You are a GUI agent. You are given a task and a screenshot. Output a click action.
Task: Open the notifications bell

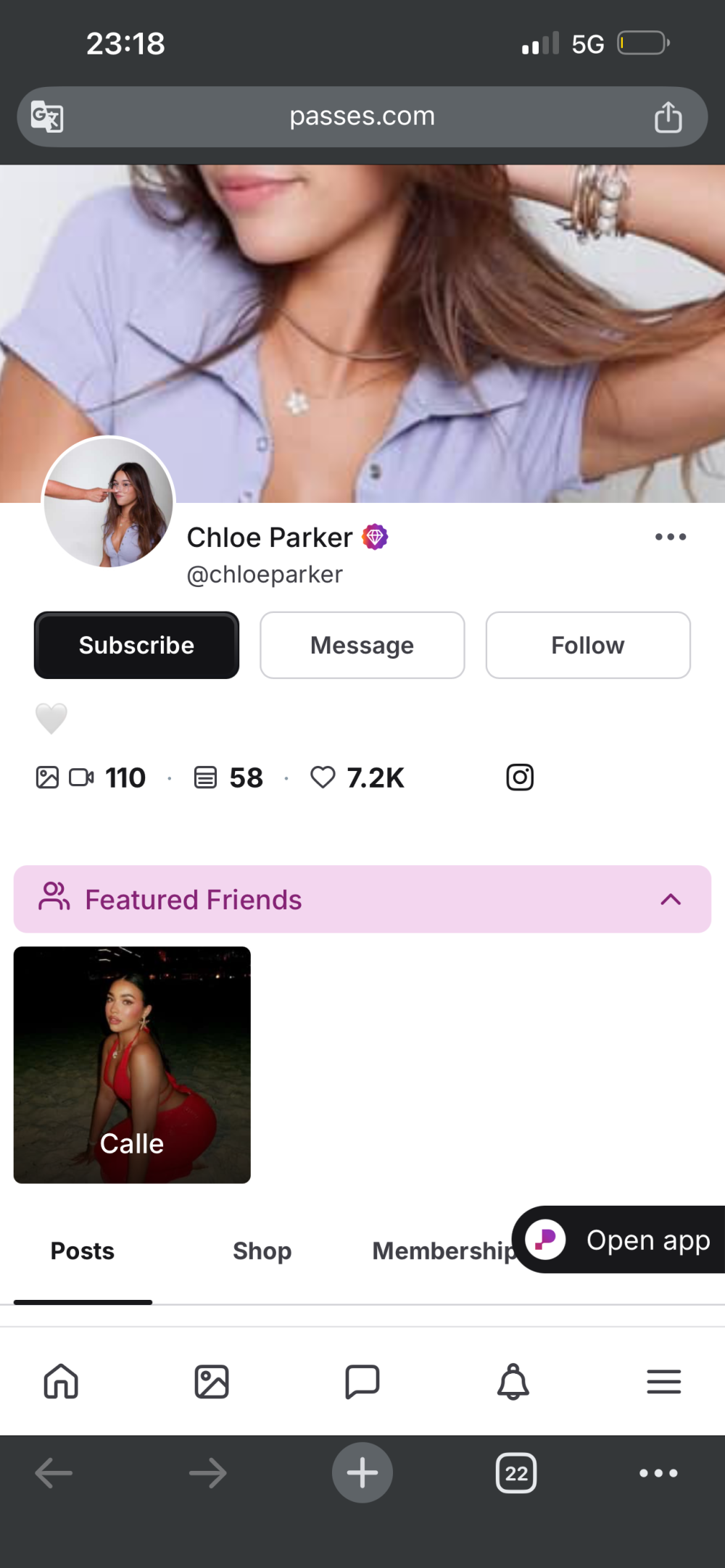point(513,1381)
